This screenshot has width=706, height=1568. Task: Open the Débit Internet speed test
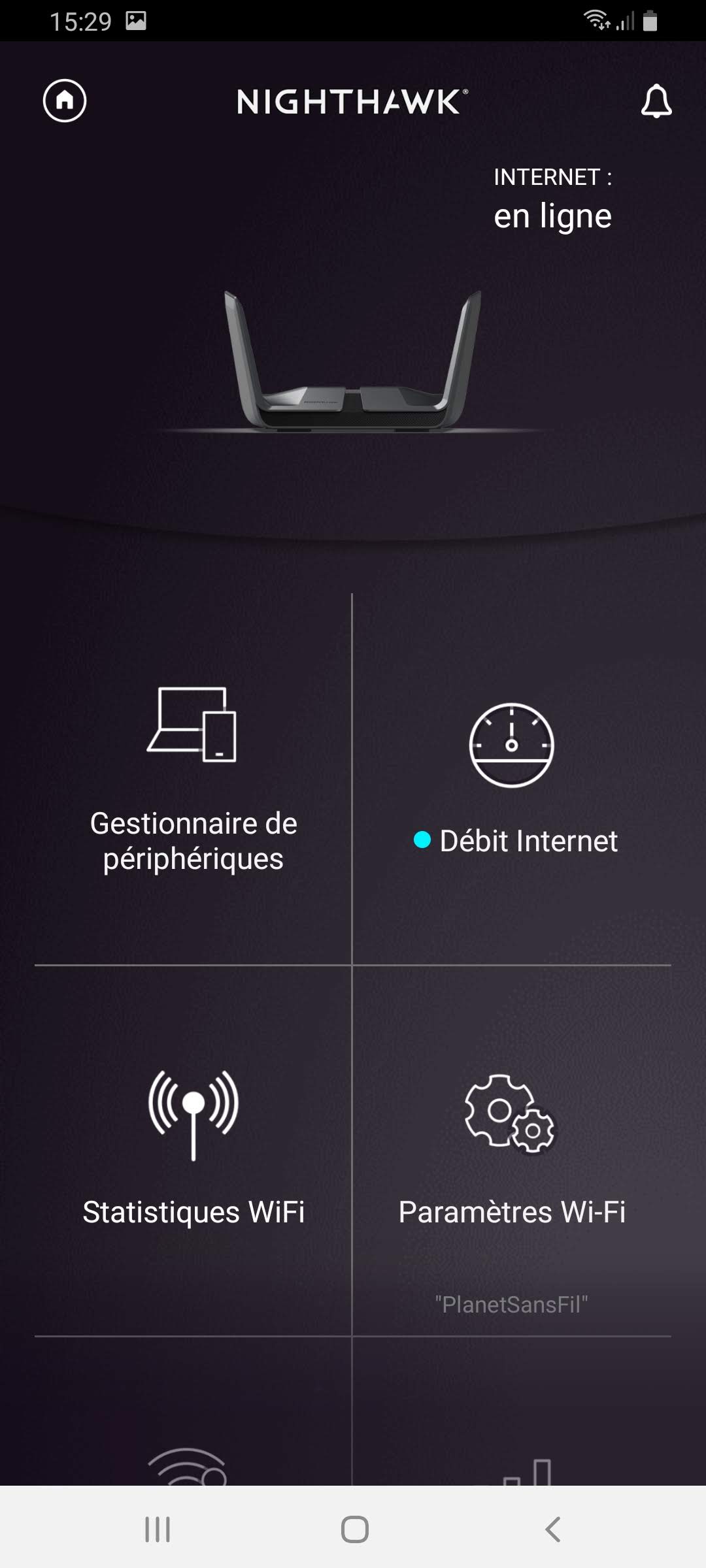tap(512, 779)
